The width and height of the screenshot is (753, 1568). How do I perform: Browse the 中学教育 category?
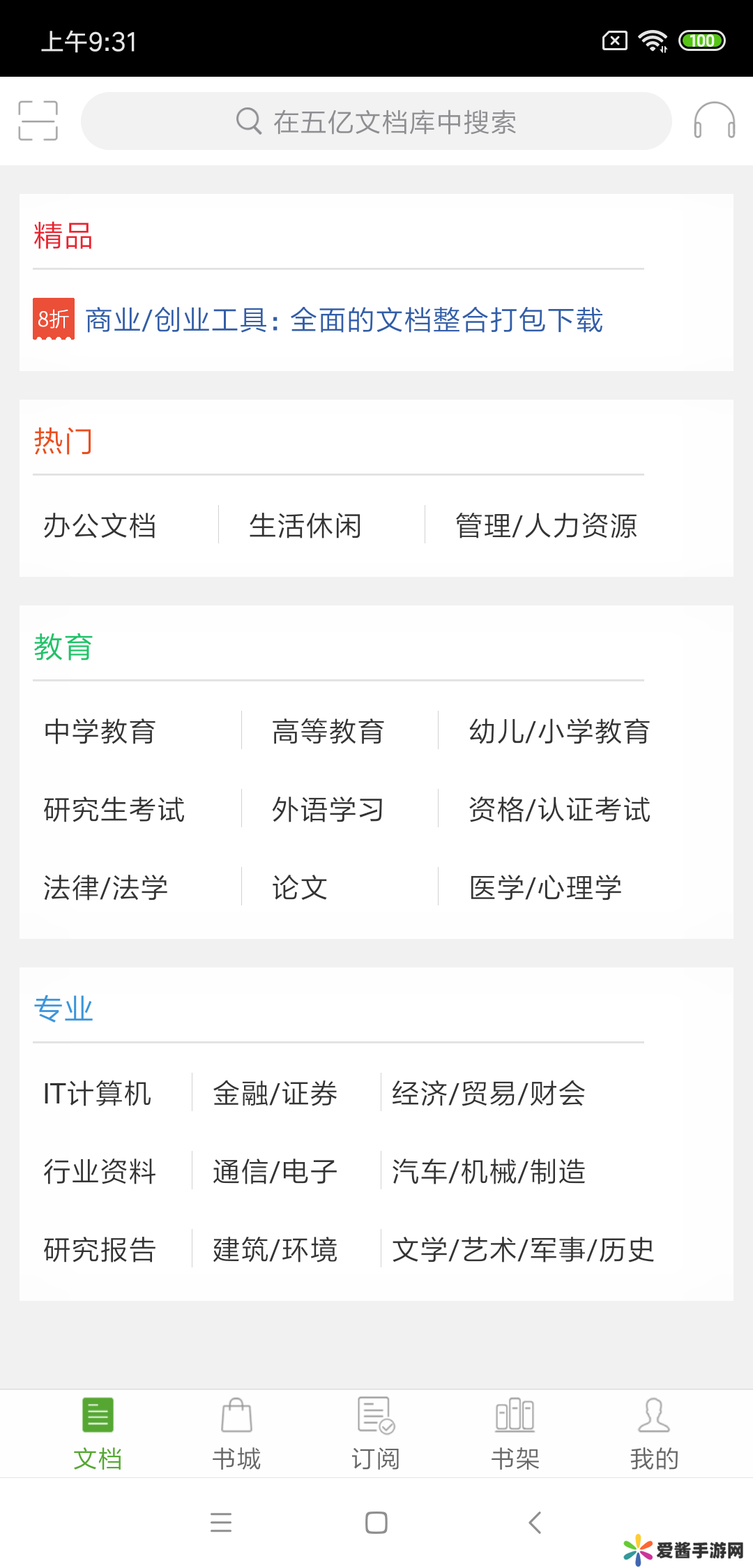(x=100, y=732)
